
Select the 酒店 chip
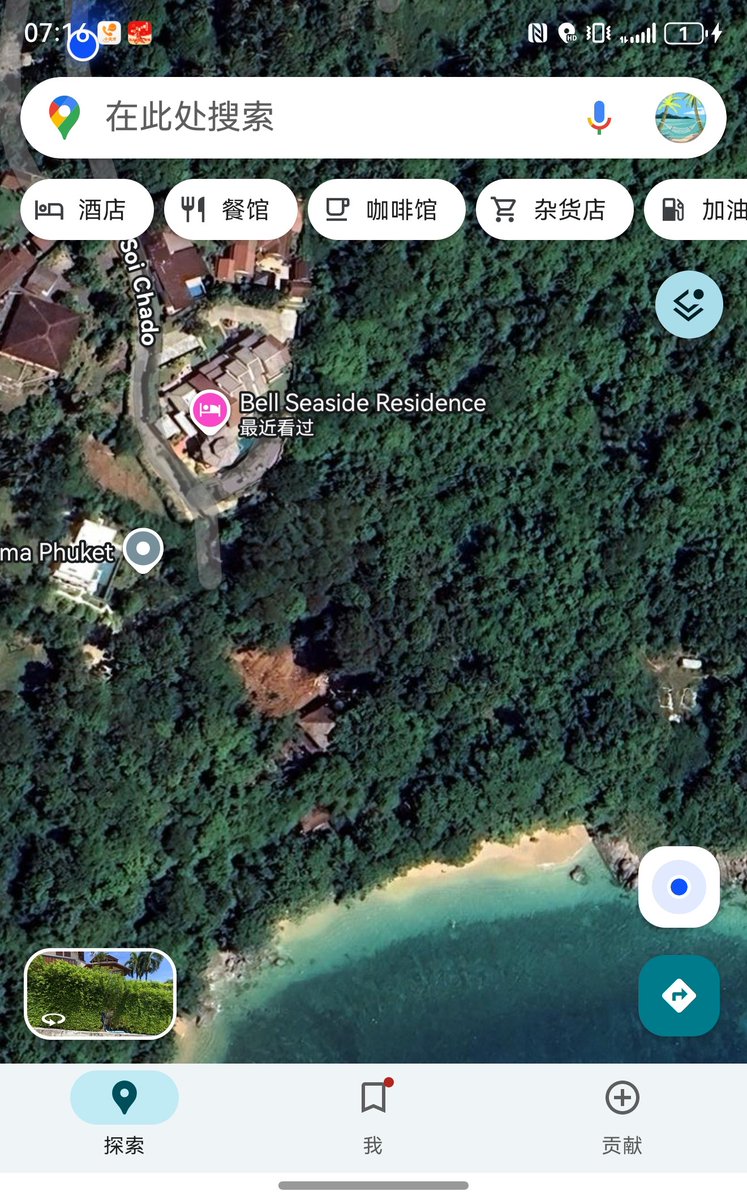tap(86, 210)
